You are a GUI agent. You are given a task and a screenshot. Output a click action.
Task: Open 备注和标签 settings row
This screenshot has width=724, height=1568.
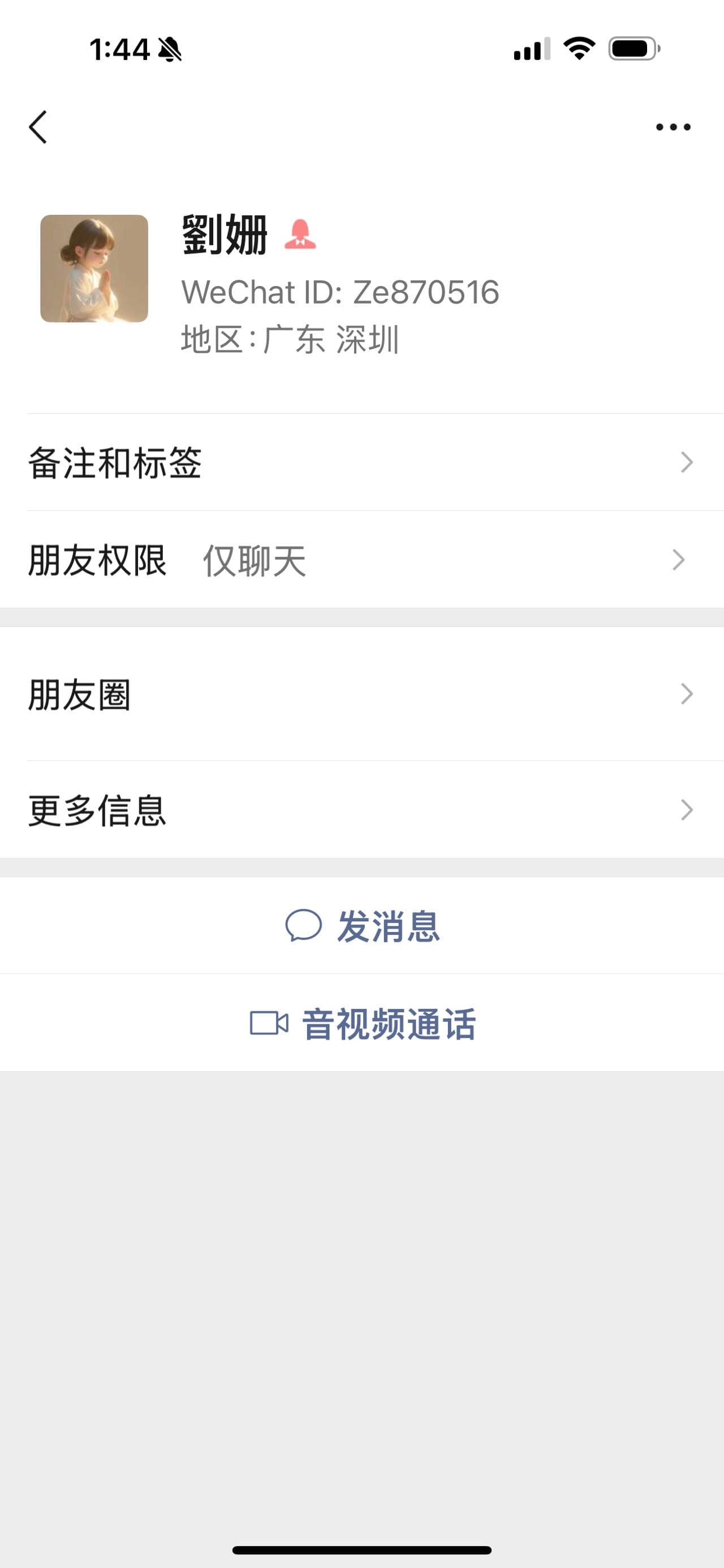361,462
